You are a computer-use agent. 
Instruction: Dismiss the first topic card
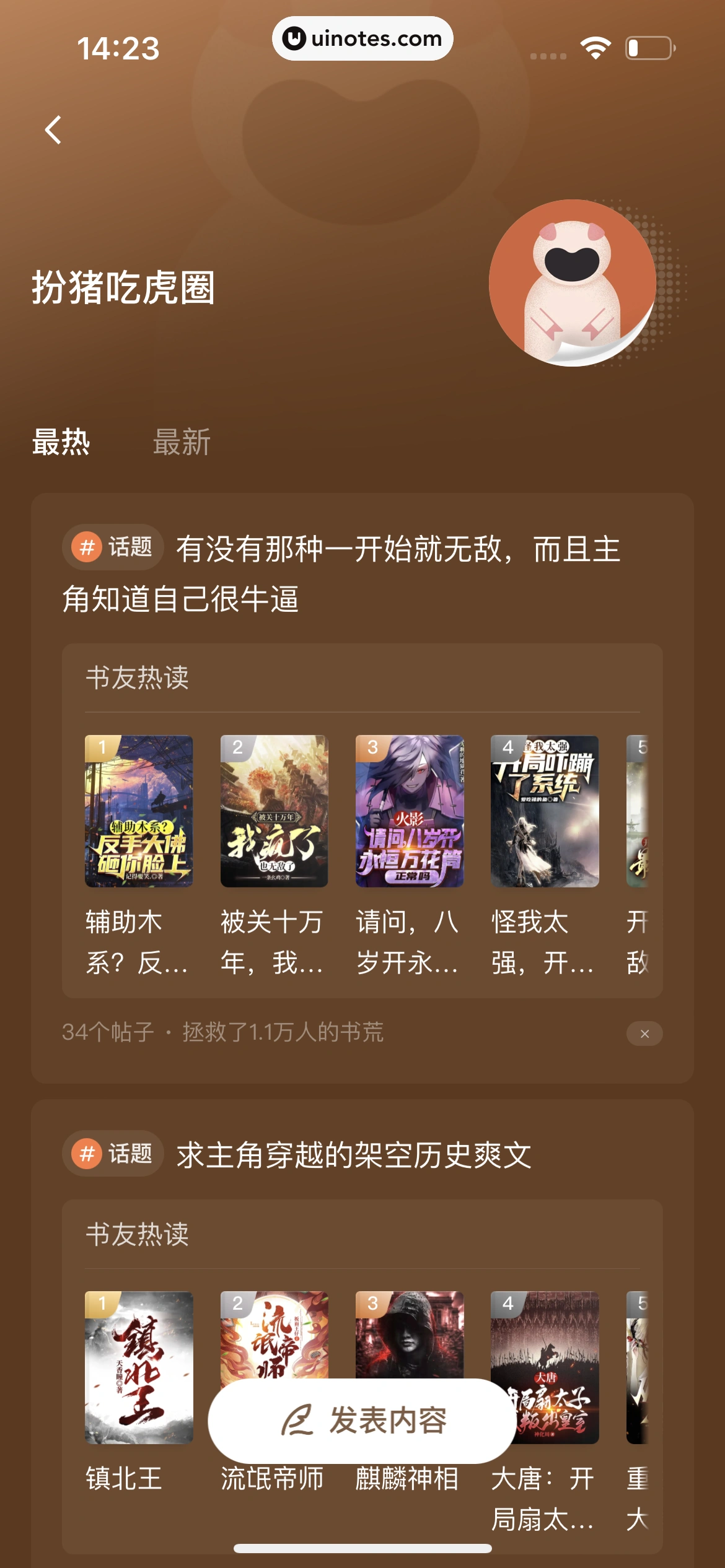[644, 1034]
